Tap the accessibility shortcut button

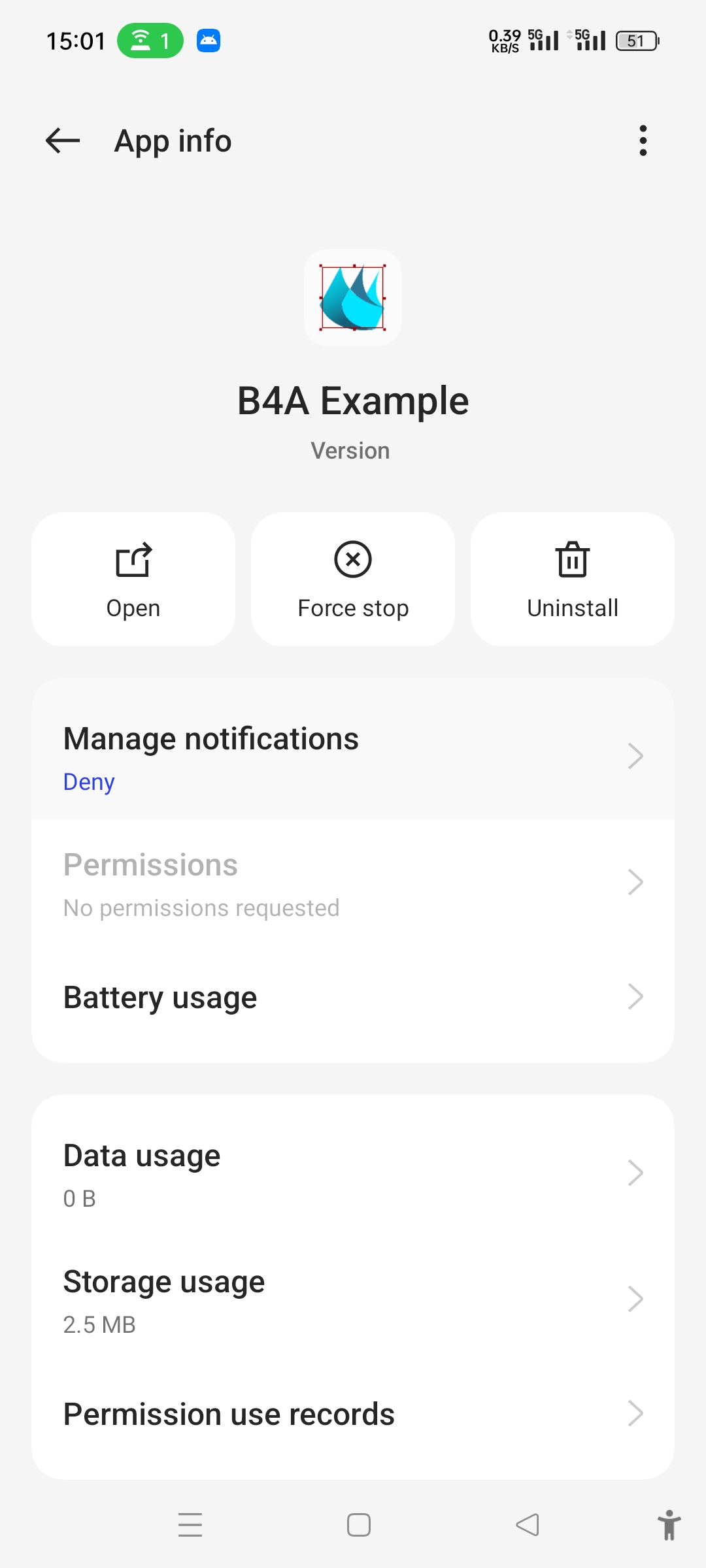coord(669,1525)
